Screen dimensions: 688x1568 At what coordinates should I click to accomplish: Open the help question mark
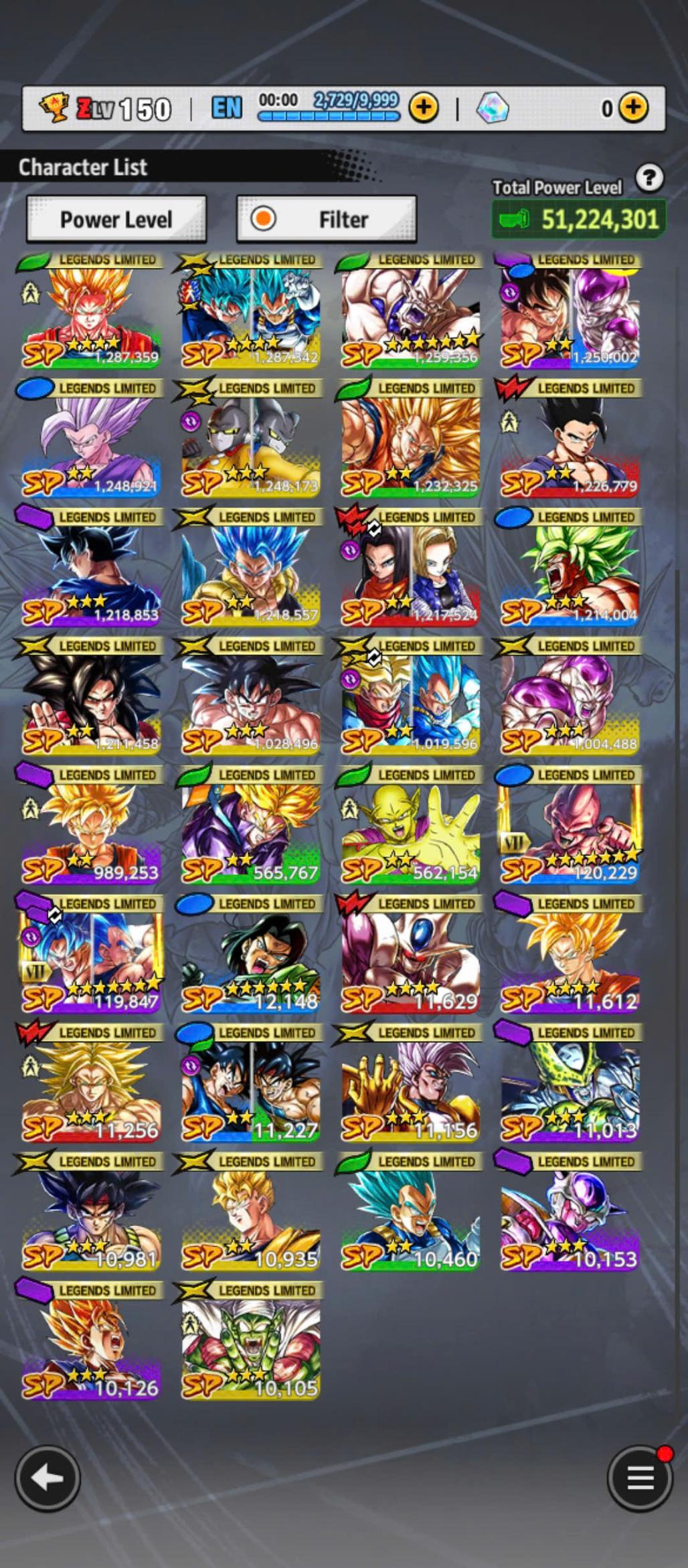click(649, 178)
